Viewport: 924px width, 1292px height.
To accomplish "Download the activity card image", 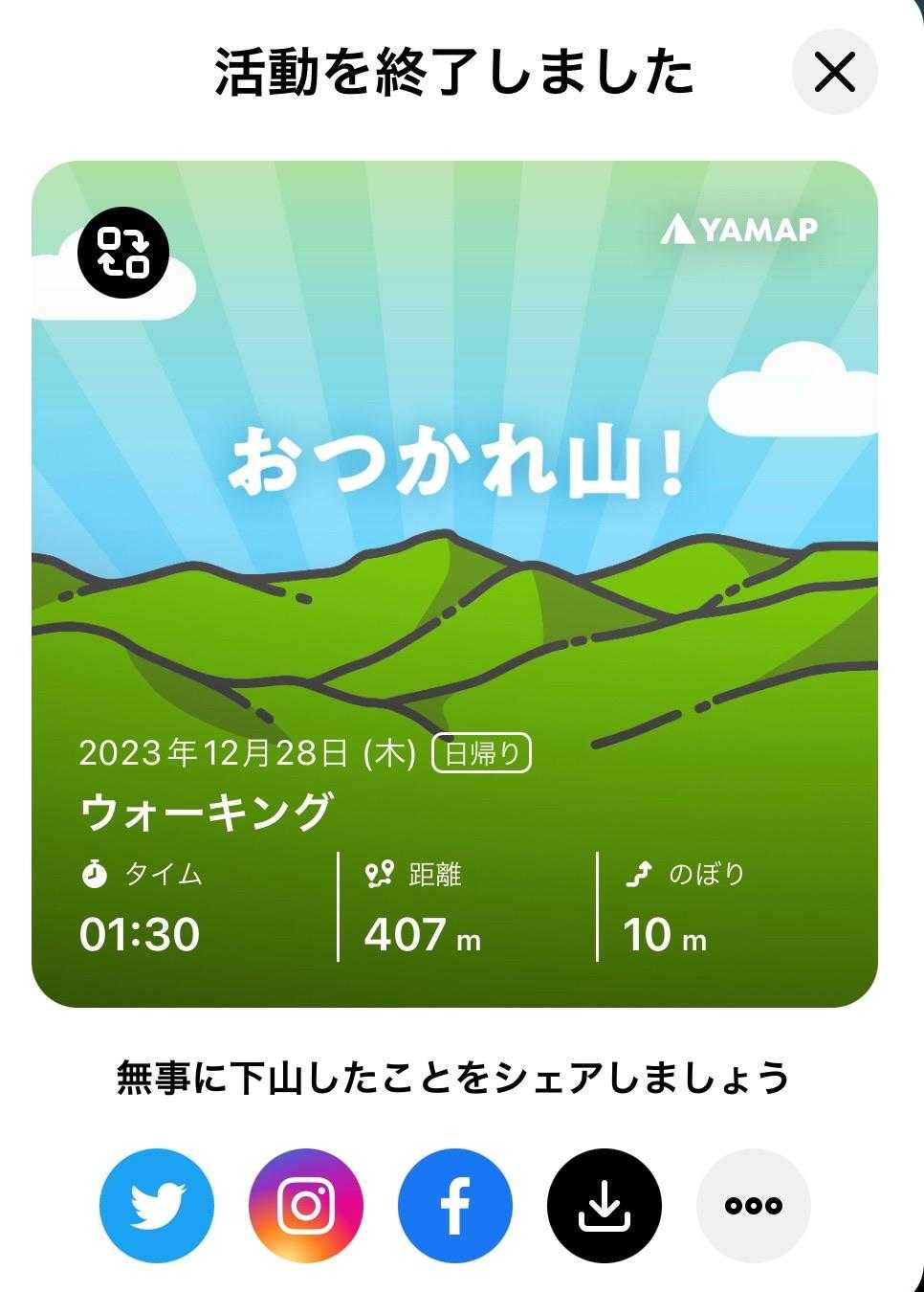I will coord(605,1206).
